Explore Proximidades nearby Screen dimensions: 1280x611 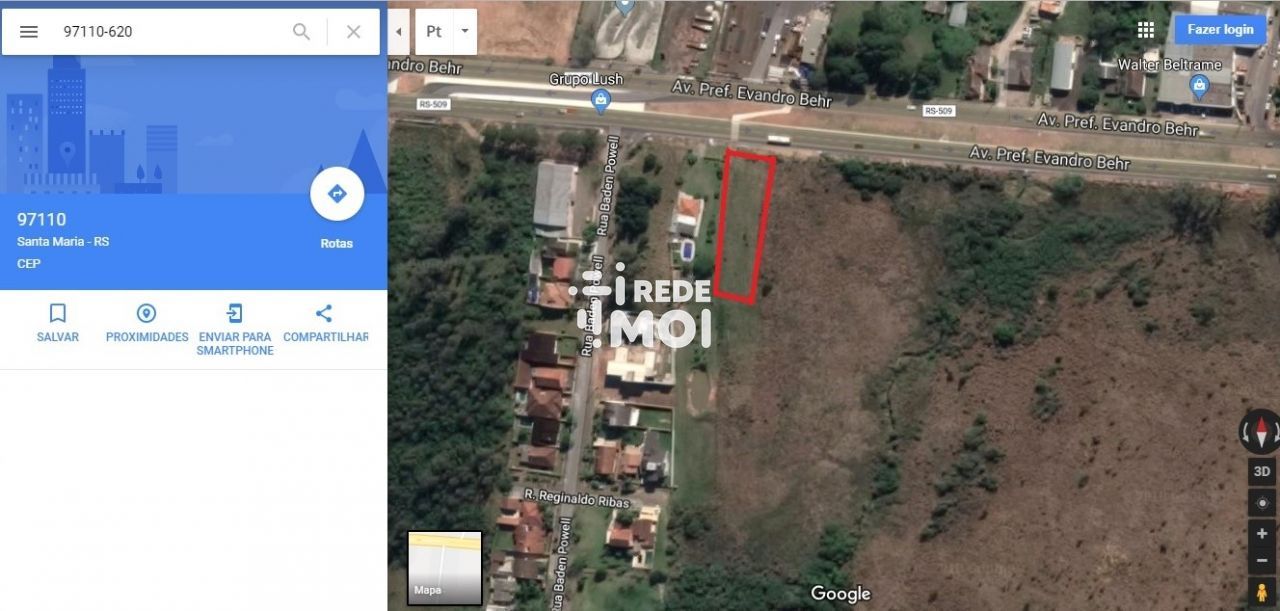147,323
